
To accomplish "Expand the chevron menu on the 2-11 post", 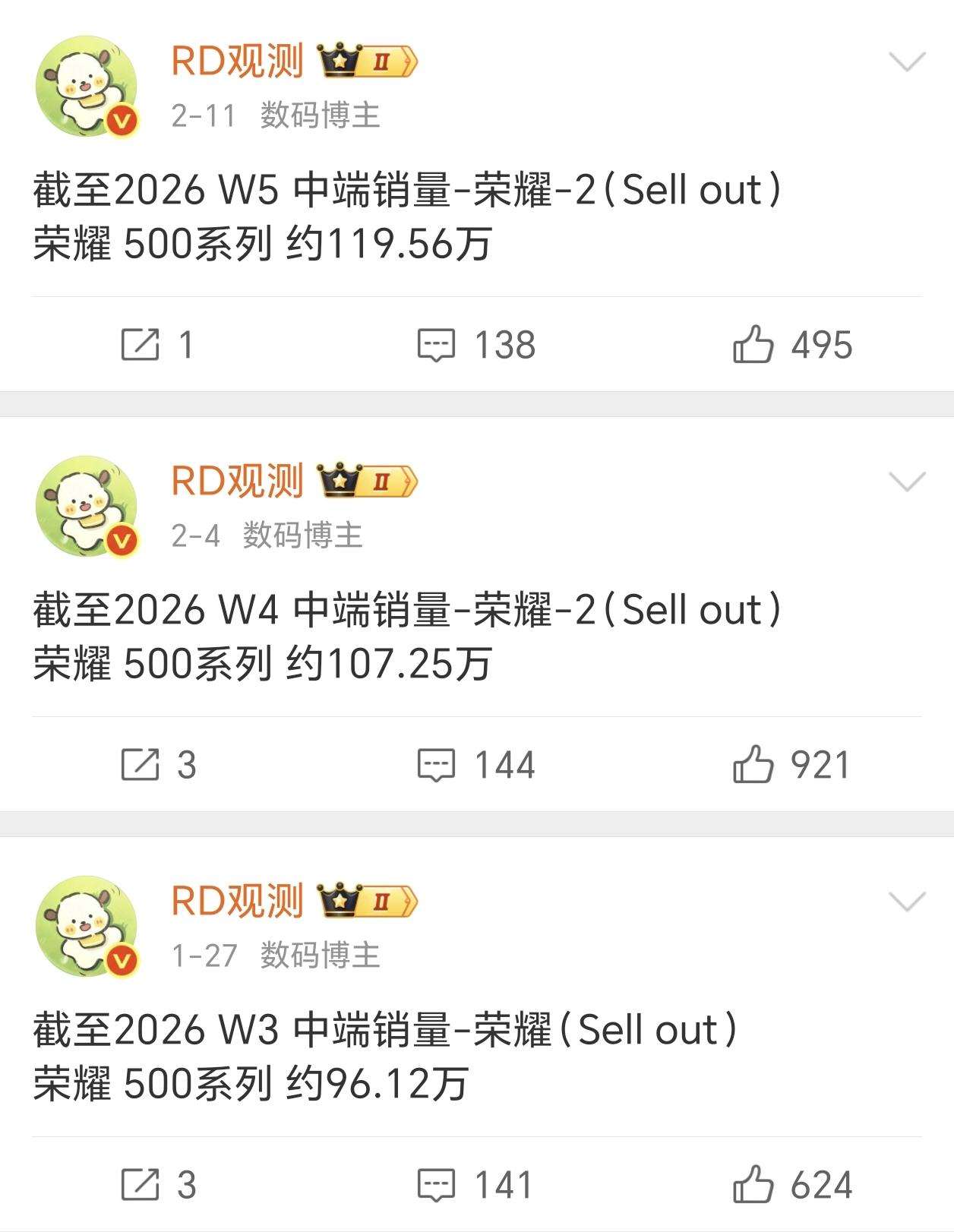I will point(907,62).
